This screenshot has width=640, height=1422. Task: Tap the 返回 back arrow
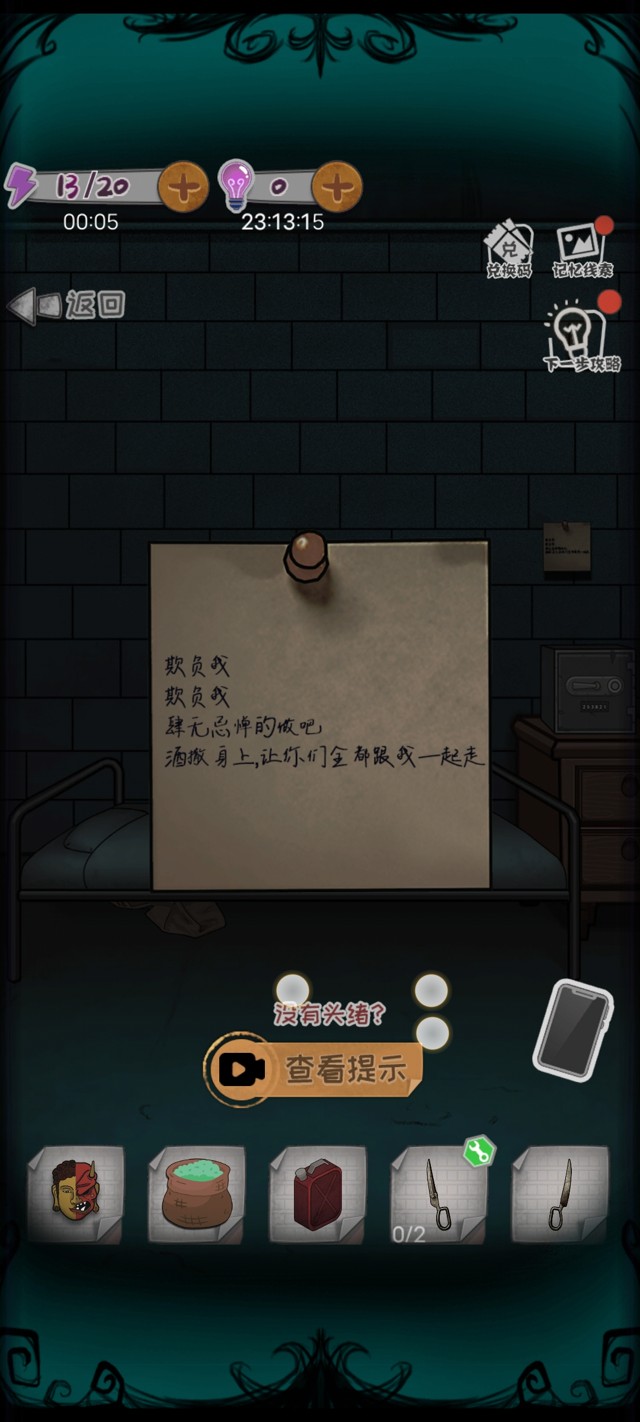[x=65, y=305]
